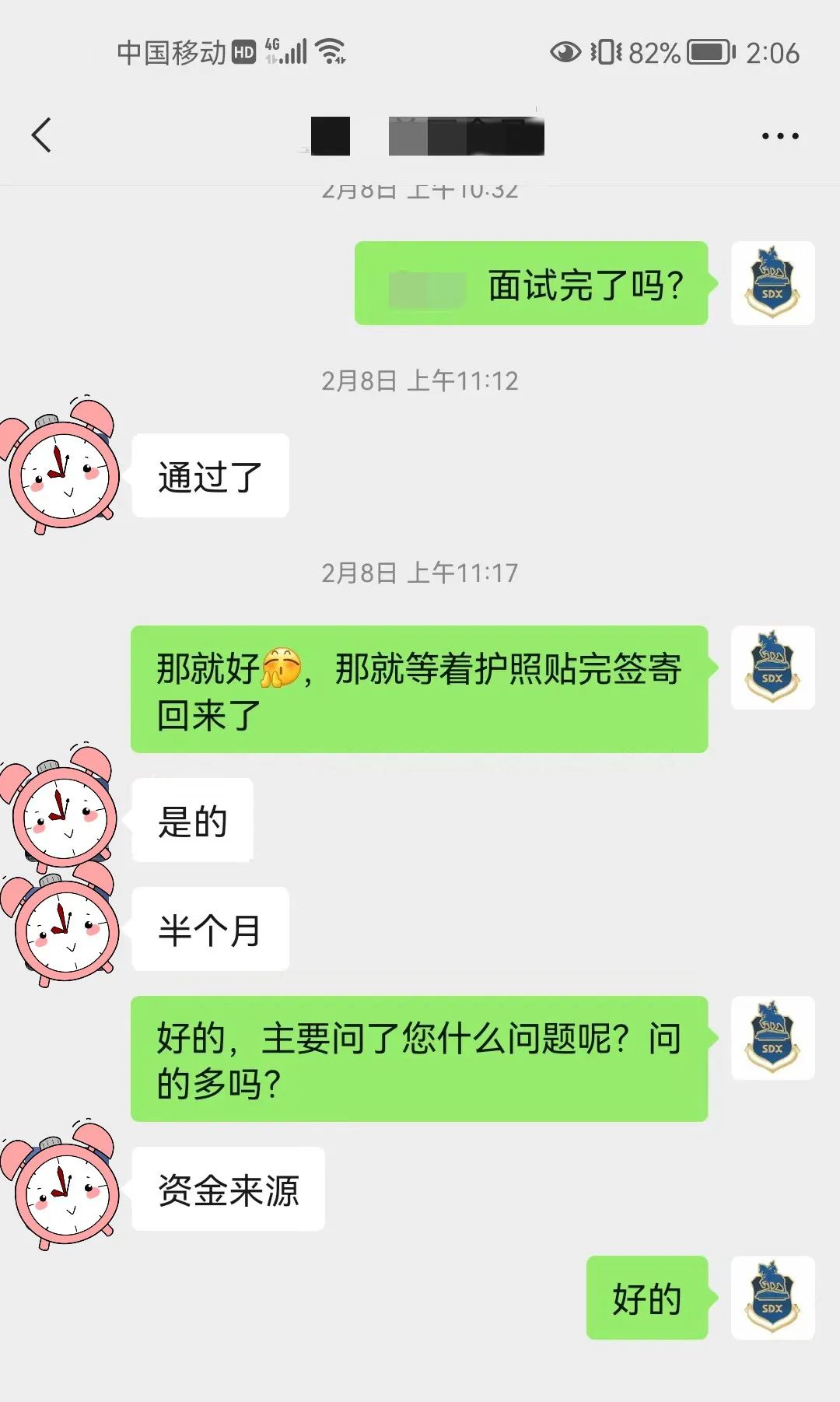Tap SDX avatar beside 面试完了吗 message
The image size is (840, 1402).
[x=772, y=283]
